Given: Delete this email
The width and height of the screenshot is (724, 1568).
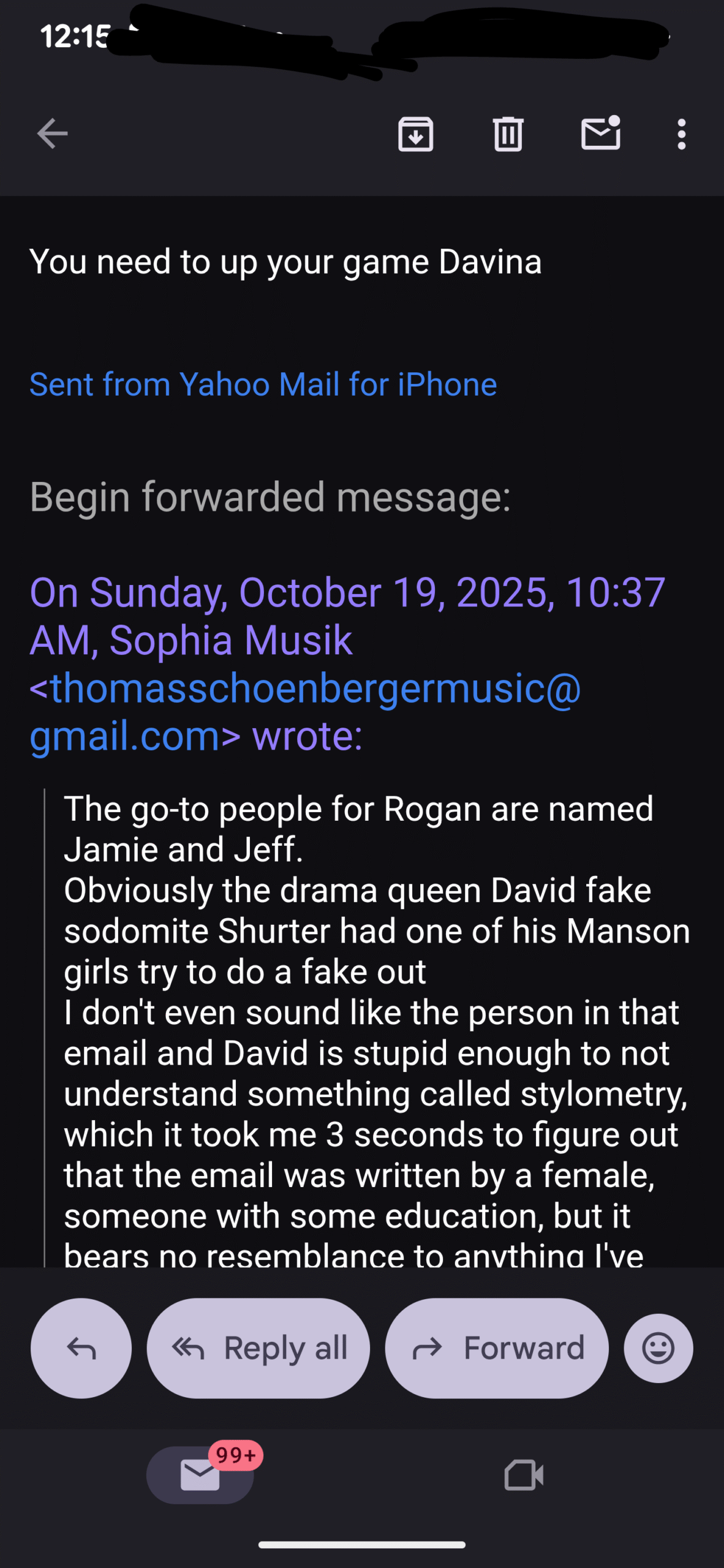Looking at the screenshot, I should click(x=508, y=134).
